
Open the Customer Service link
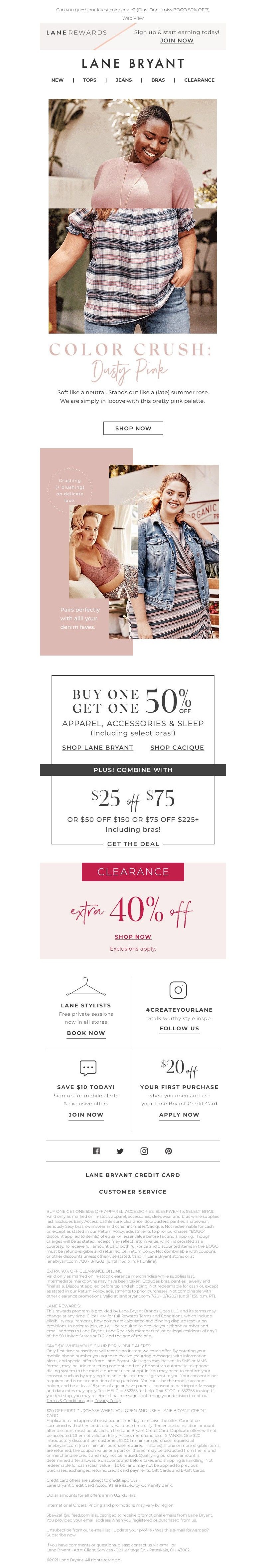coord(133,1191)
